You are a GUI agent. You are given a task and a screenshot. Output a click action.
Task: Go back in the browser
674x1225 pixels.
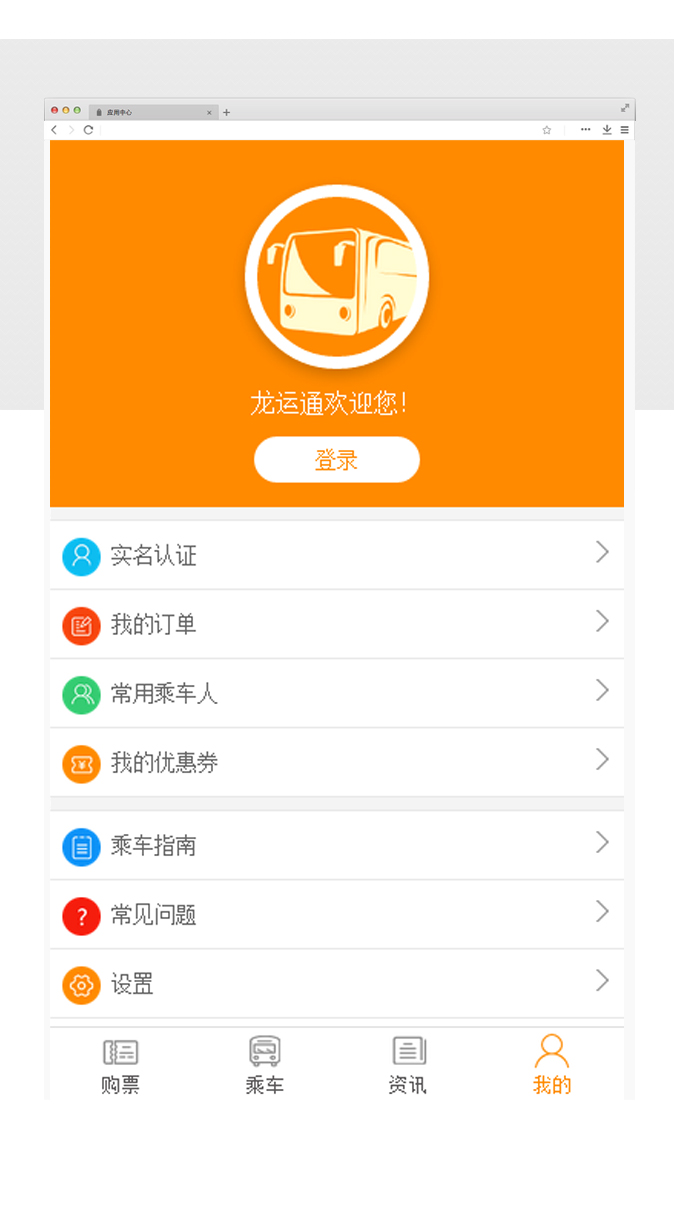click(x=54, y=130)
